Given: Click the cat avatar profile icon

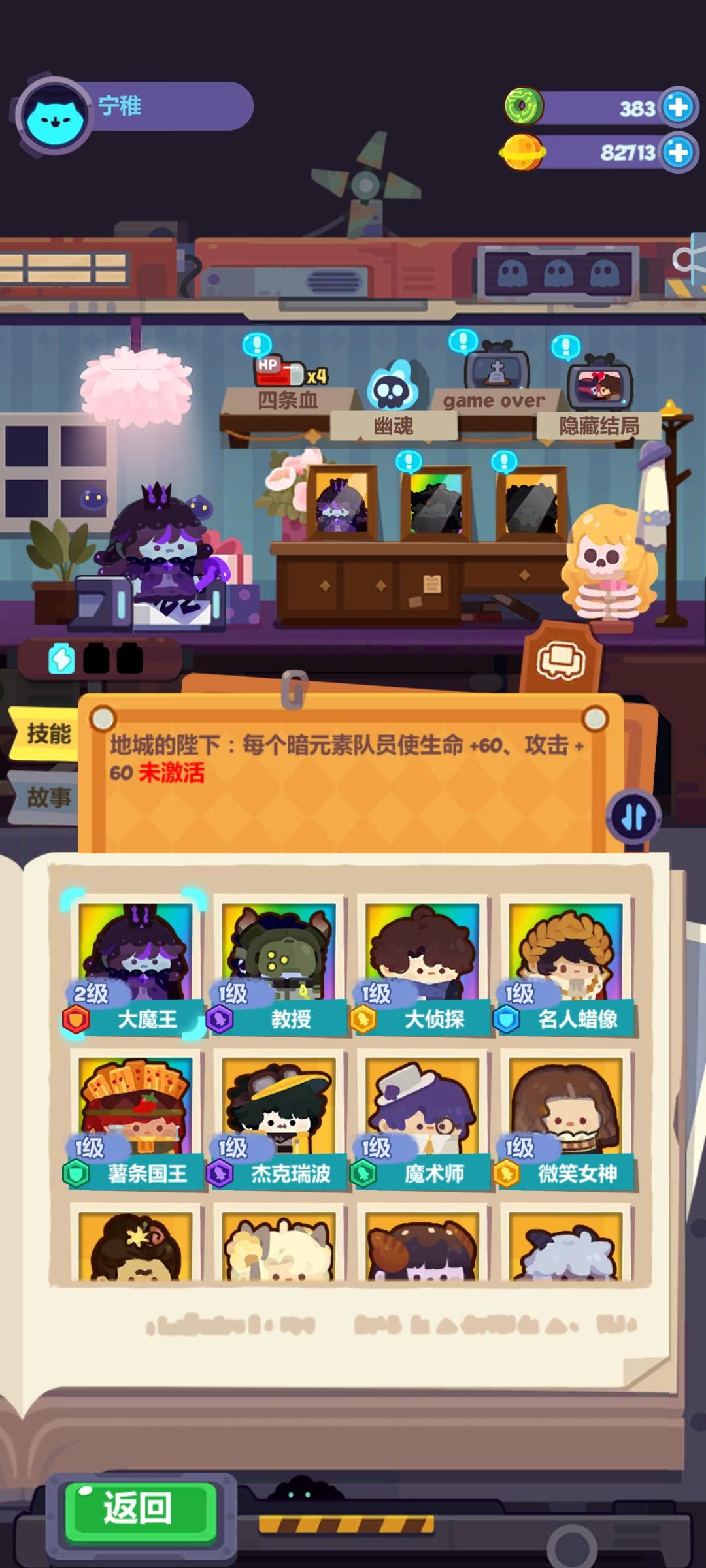Looking at the screenshot, I should [x=56, y=111].
